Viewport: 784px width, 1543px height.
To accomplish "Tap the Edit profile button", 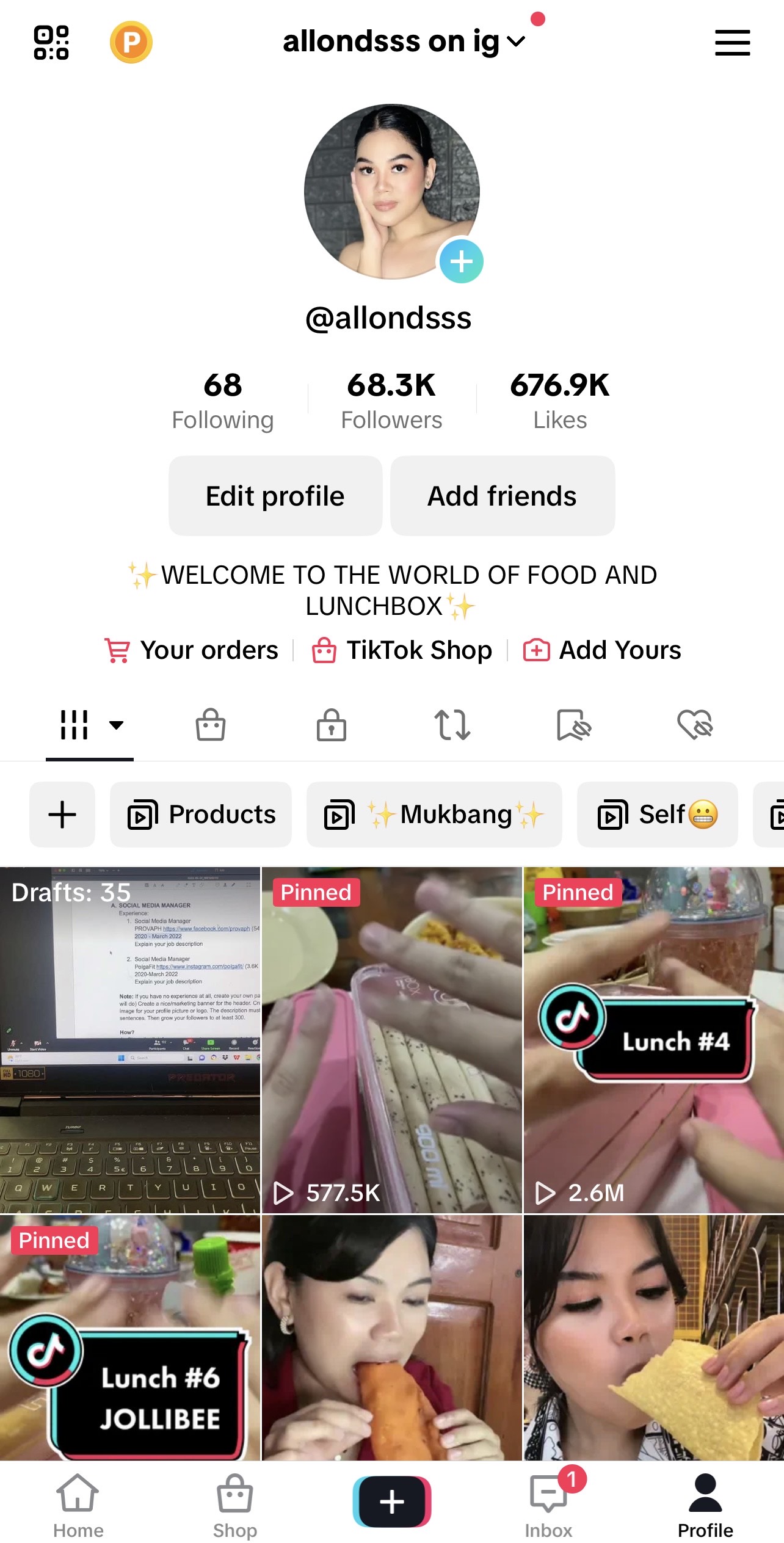I will (x=275, y=496).
